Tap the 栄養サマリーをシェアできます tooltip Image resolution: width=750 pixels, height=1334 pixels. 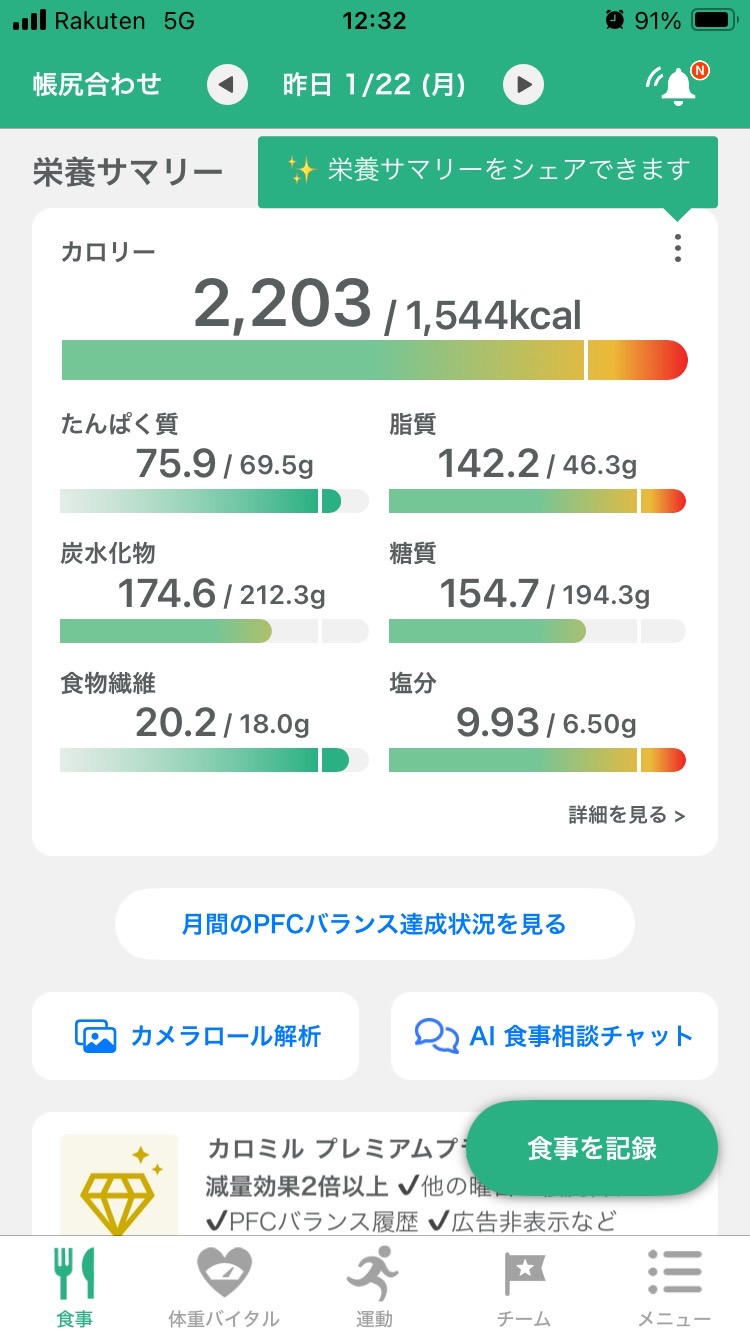point(488,171)
